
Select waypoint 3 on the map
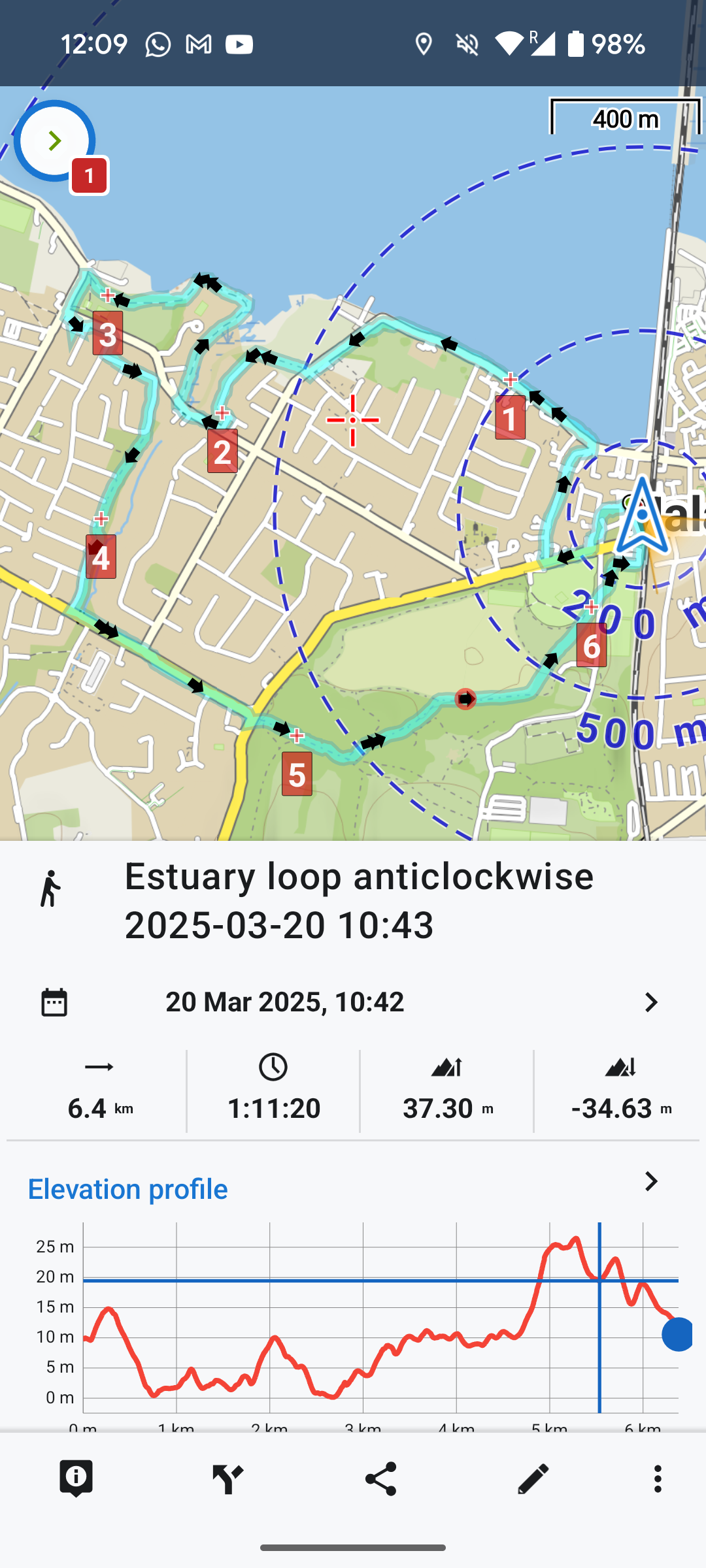(x=108, y=333)
